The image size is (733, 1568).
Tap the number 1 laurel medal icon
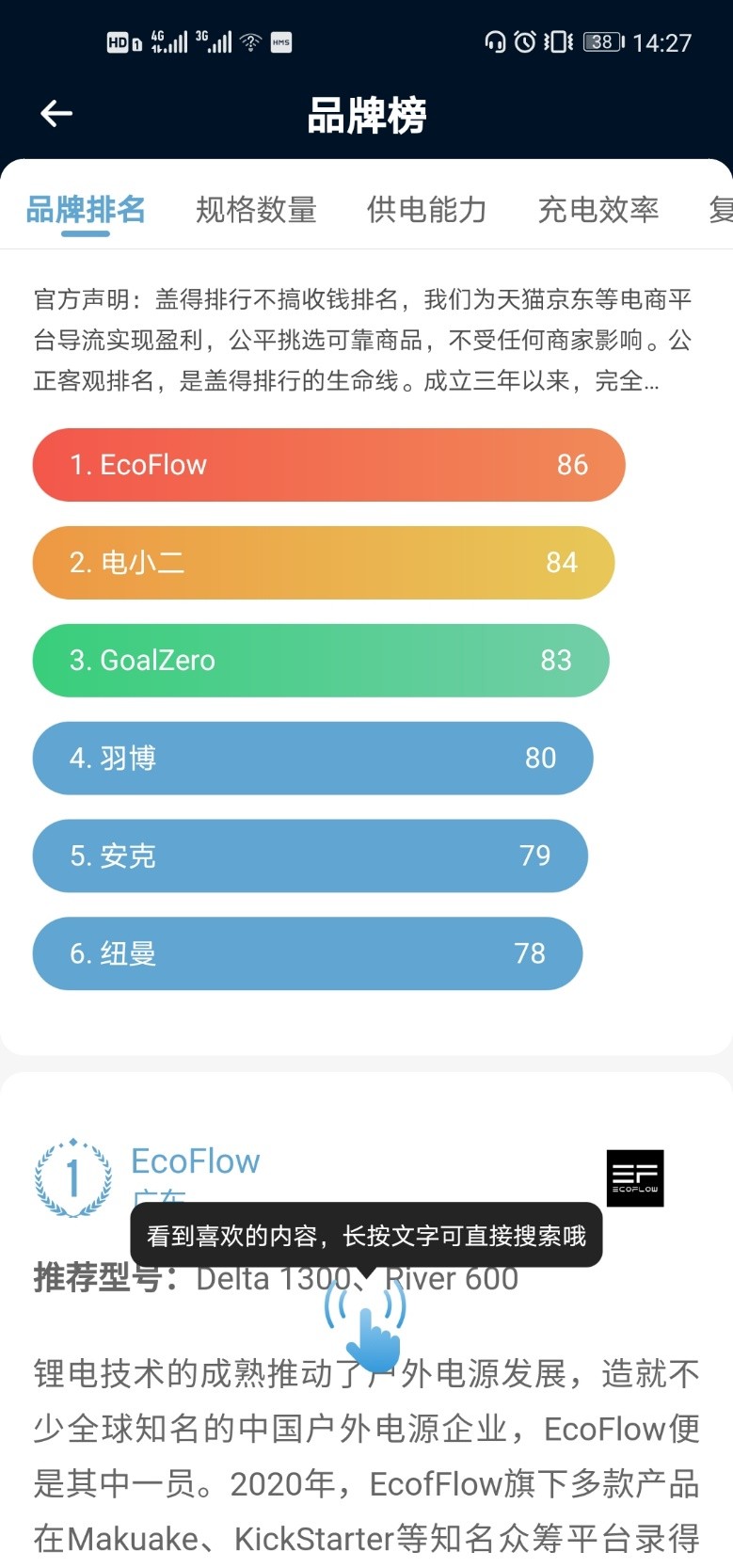[73, 1177]
